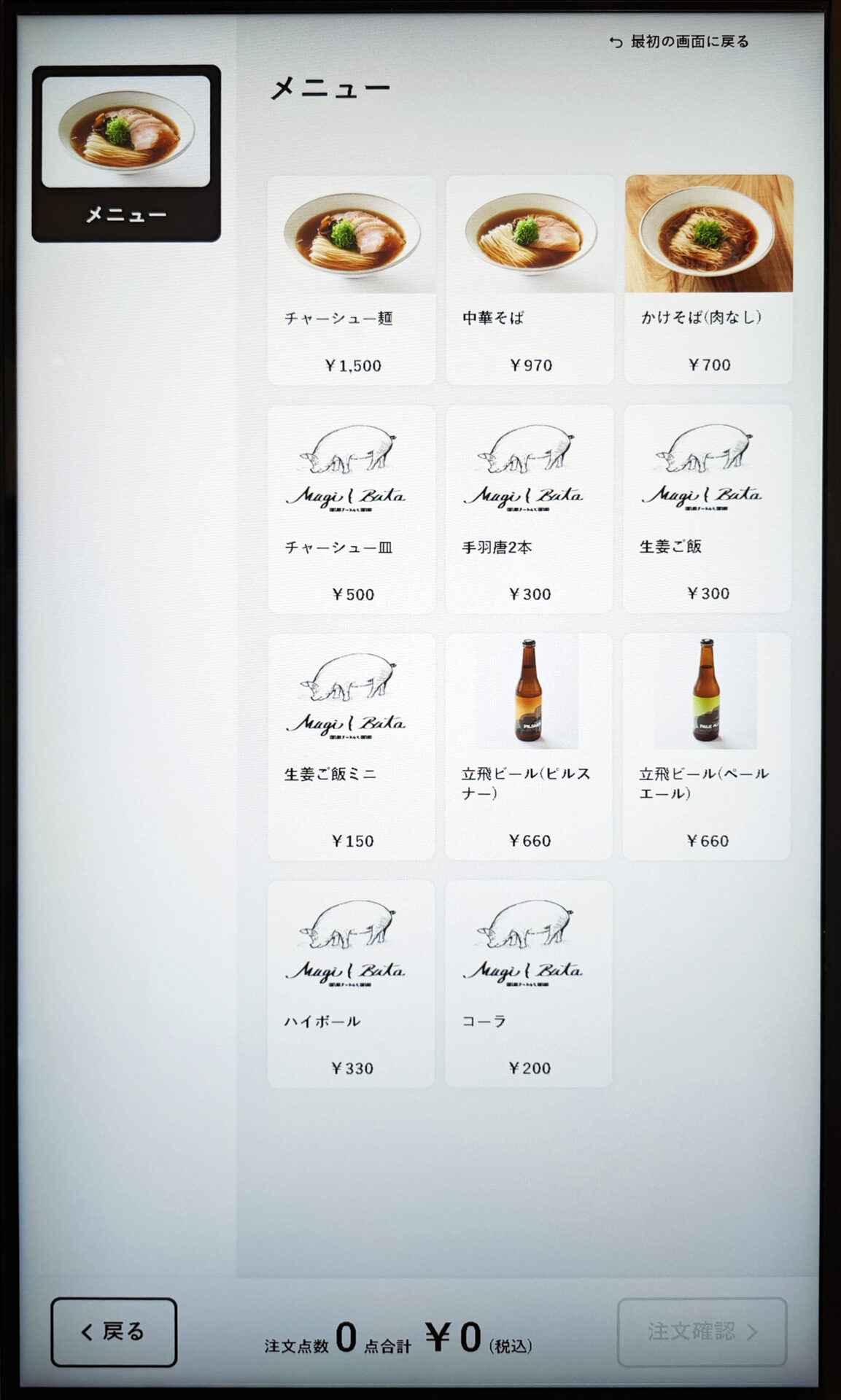Order 手羽唐2本 chicken wings
The height and width of the screenshot is (1400, 841).
[x=530, y=509]
